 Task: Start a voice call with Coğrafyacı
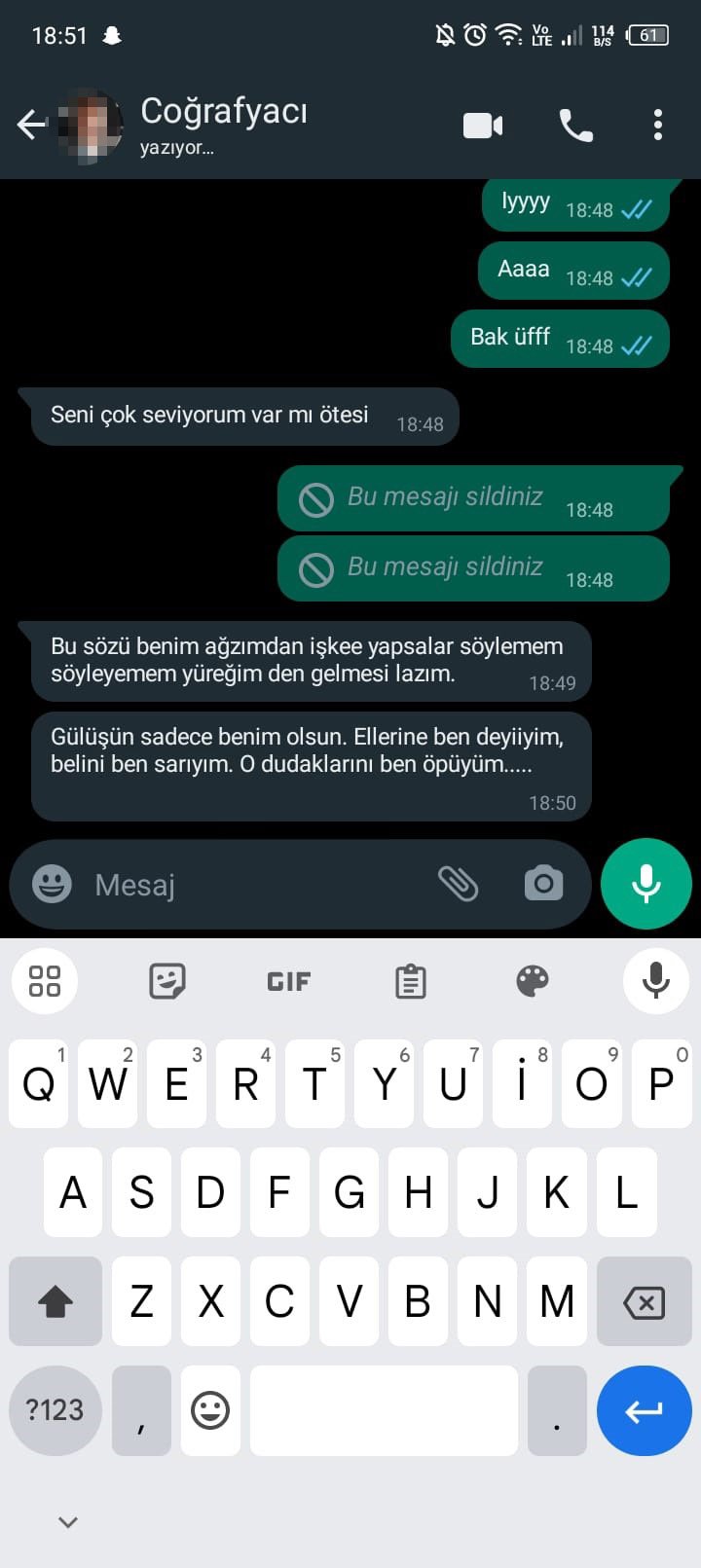(x=575, y=126)
